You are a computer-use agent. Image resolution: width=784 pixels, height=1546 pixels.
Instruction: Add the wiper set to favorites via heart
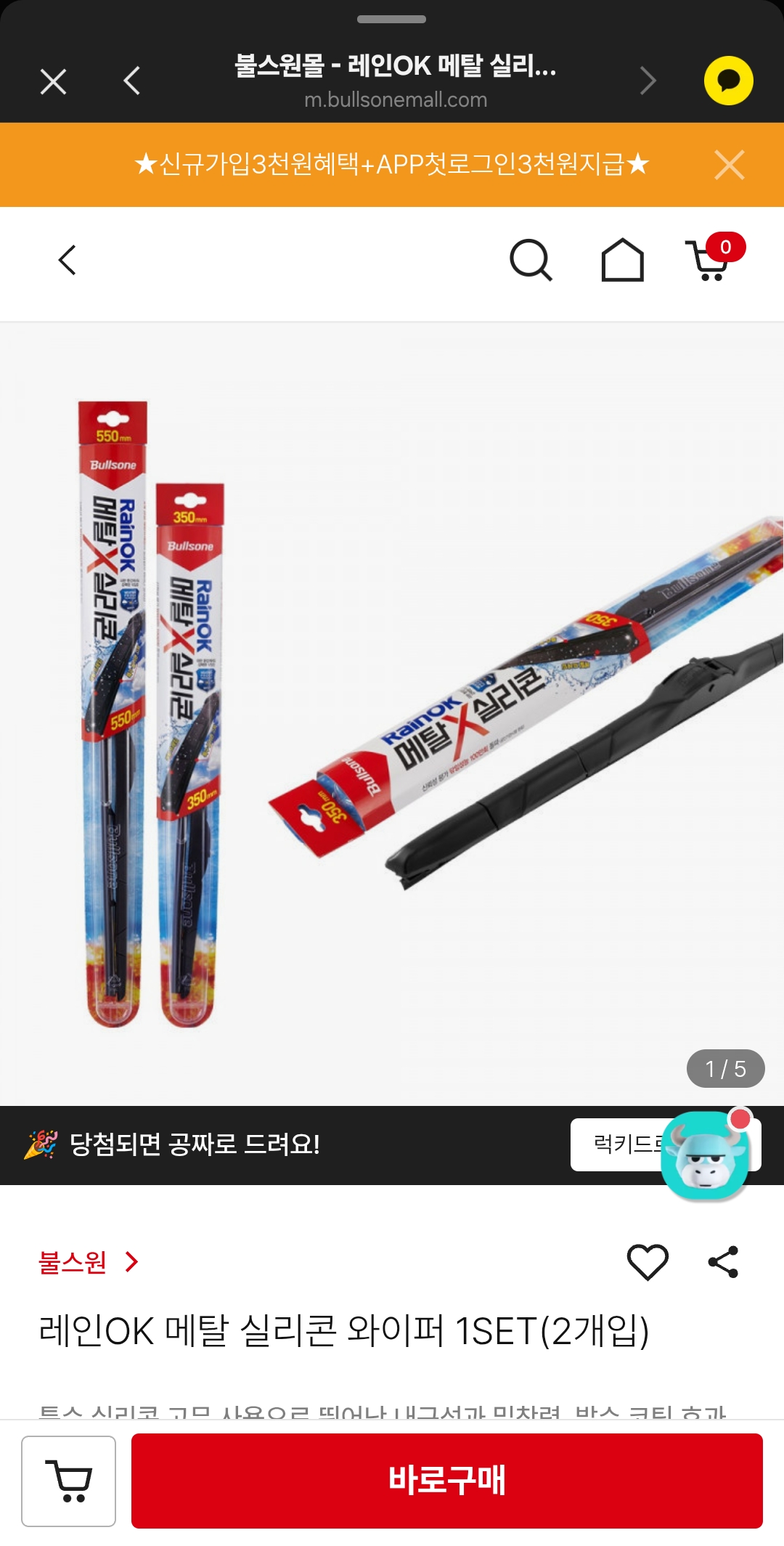click(646, 1261)
